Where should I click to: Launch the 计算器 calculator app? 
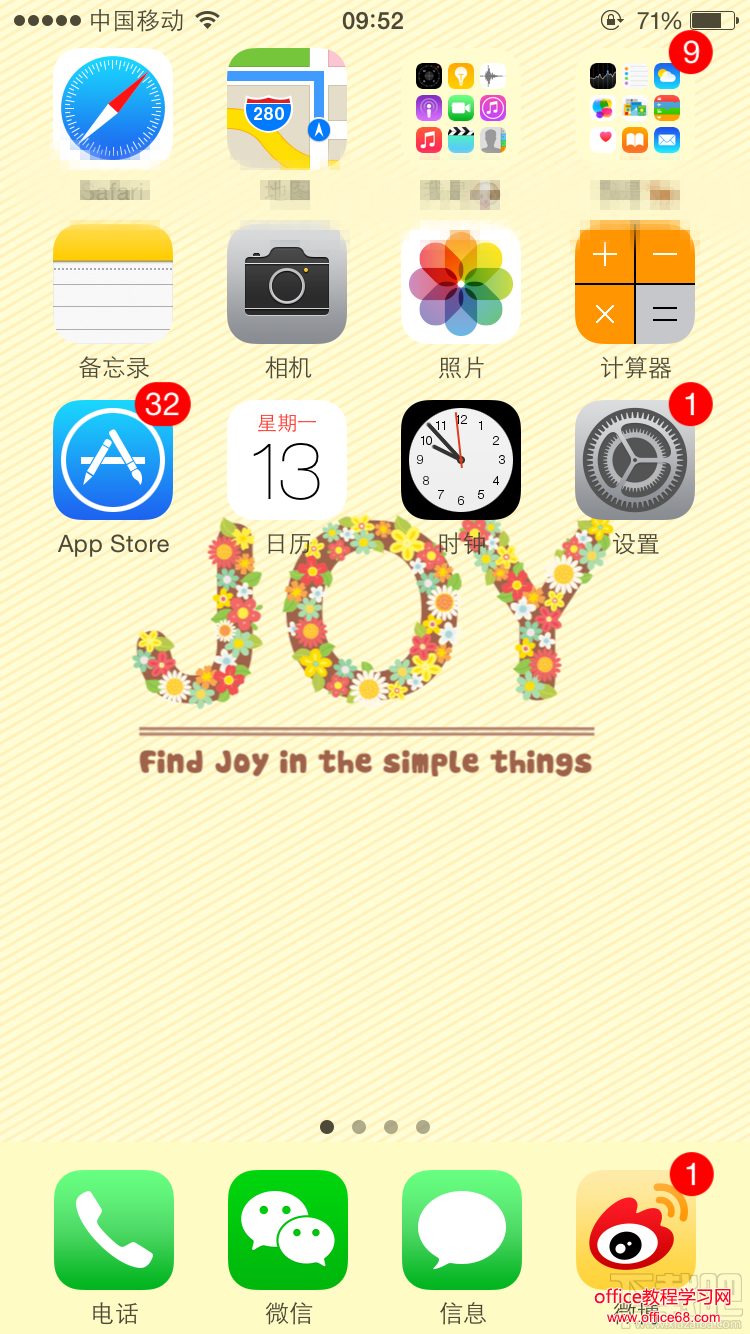tap(635, 284)
